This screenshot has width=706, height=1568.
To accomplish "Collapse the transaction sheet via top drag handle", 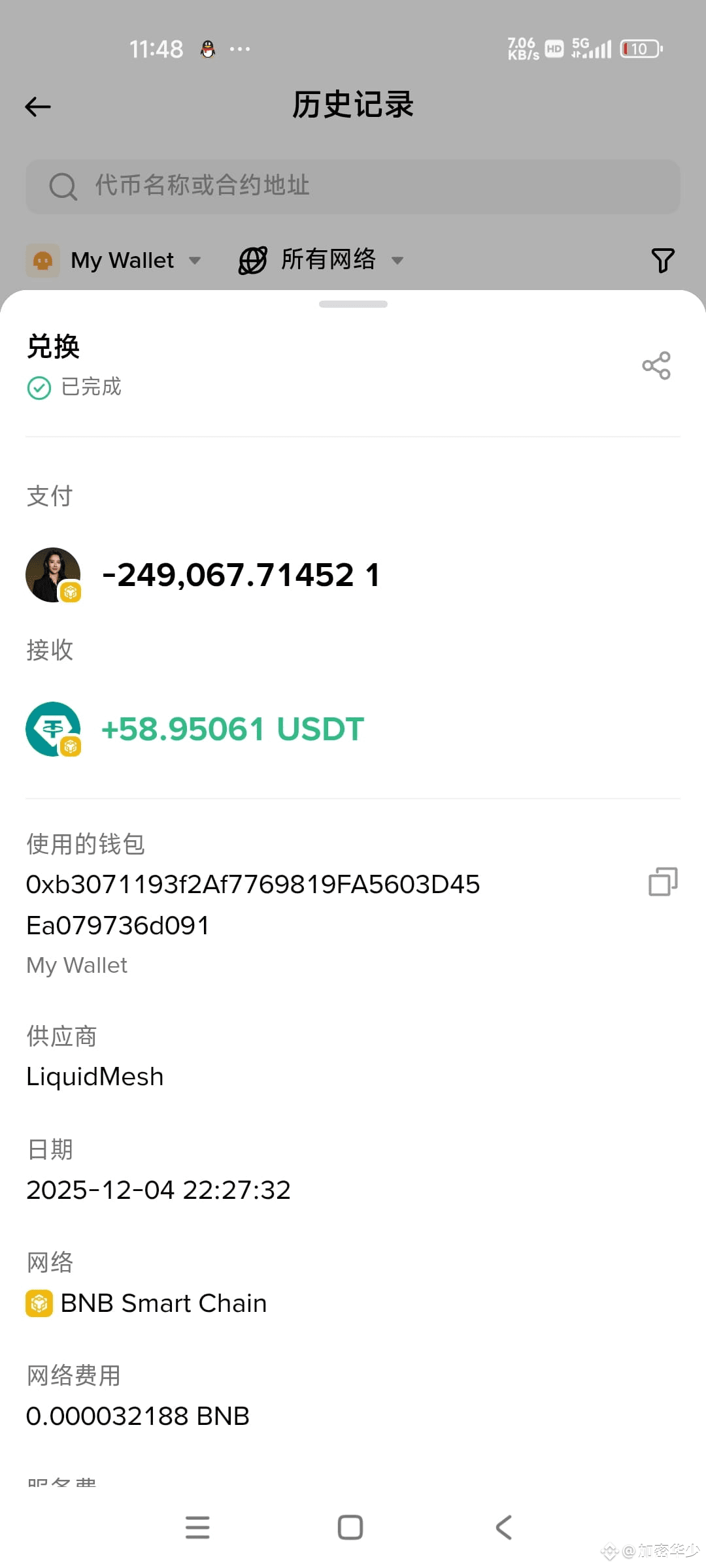I will [353, 302].
